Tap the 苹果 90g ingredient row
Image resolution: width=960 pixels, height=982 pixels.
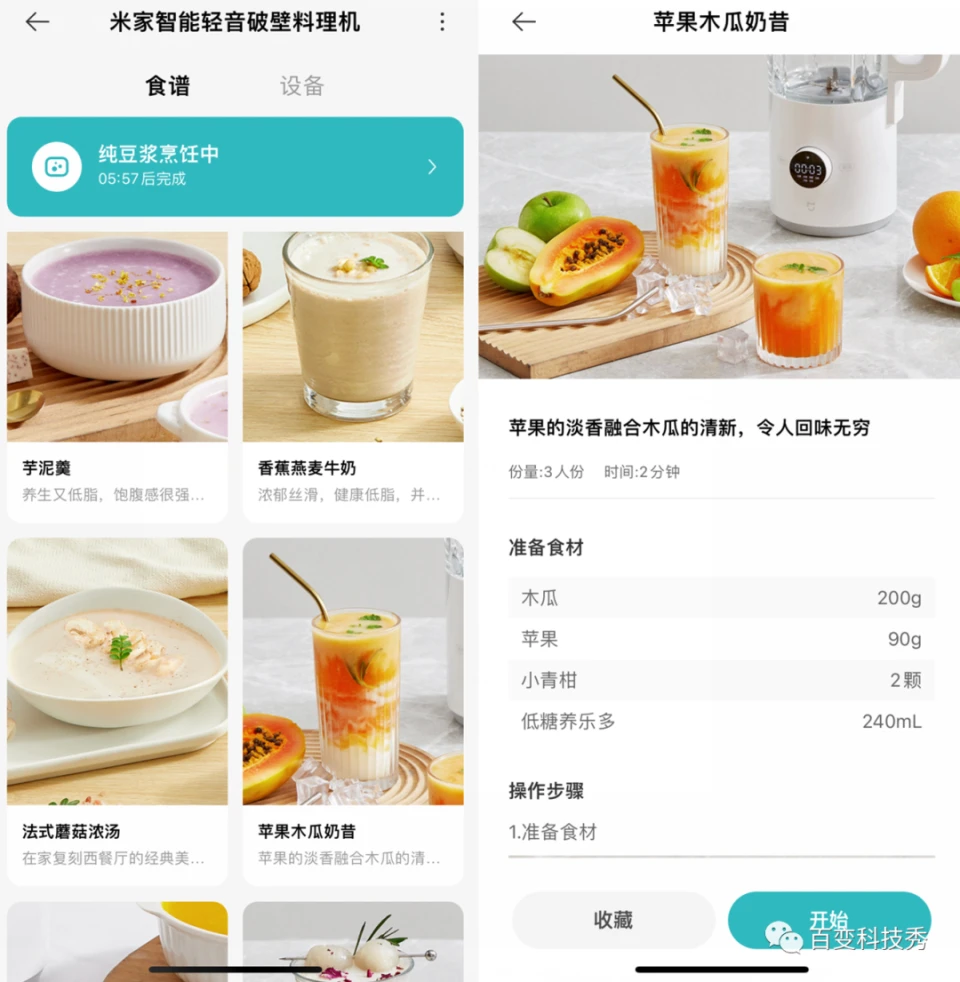[x=721, y=639]
